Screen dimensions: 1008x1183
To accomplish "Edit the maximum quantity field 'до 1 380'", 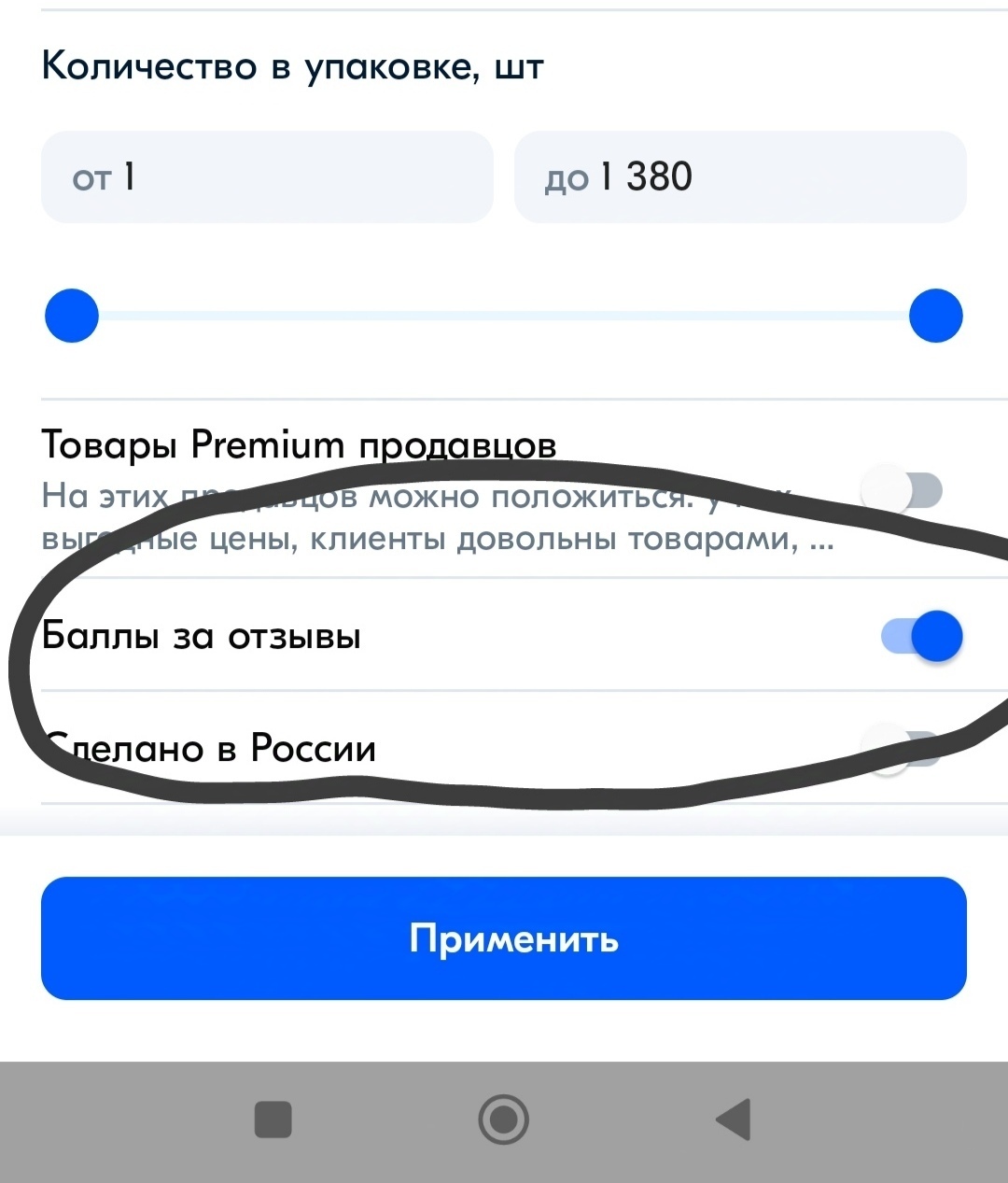I will [739, 176].
